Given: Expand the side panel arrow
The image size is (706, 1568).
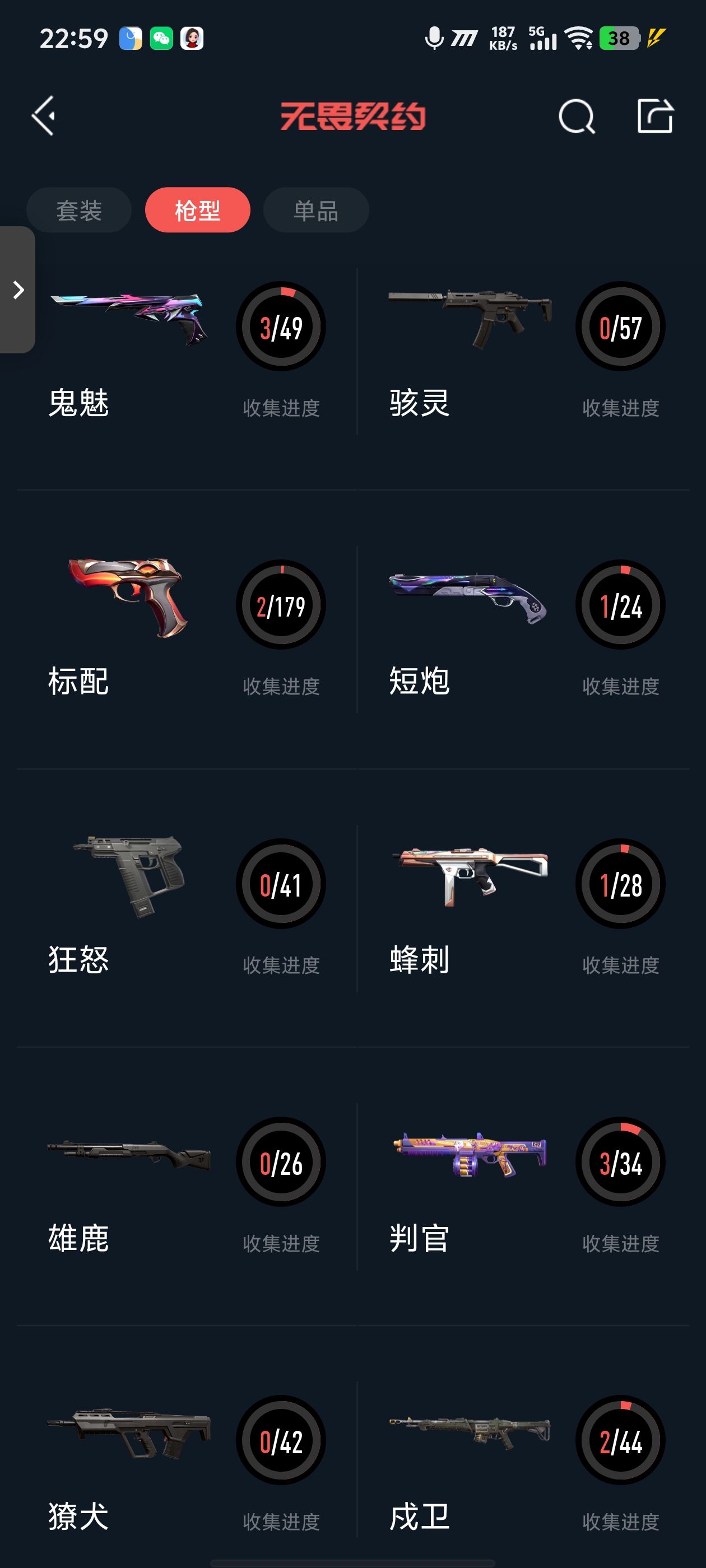Looking at the screenshot, I should click(18, 290).
